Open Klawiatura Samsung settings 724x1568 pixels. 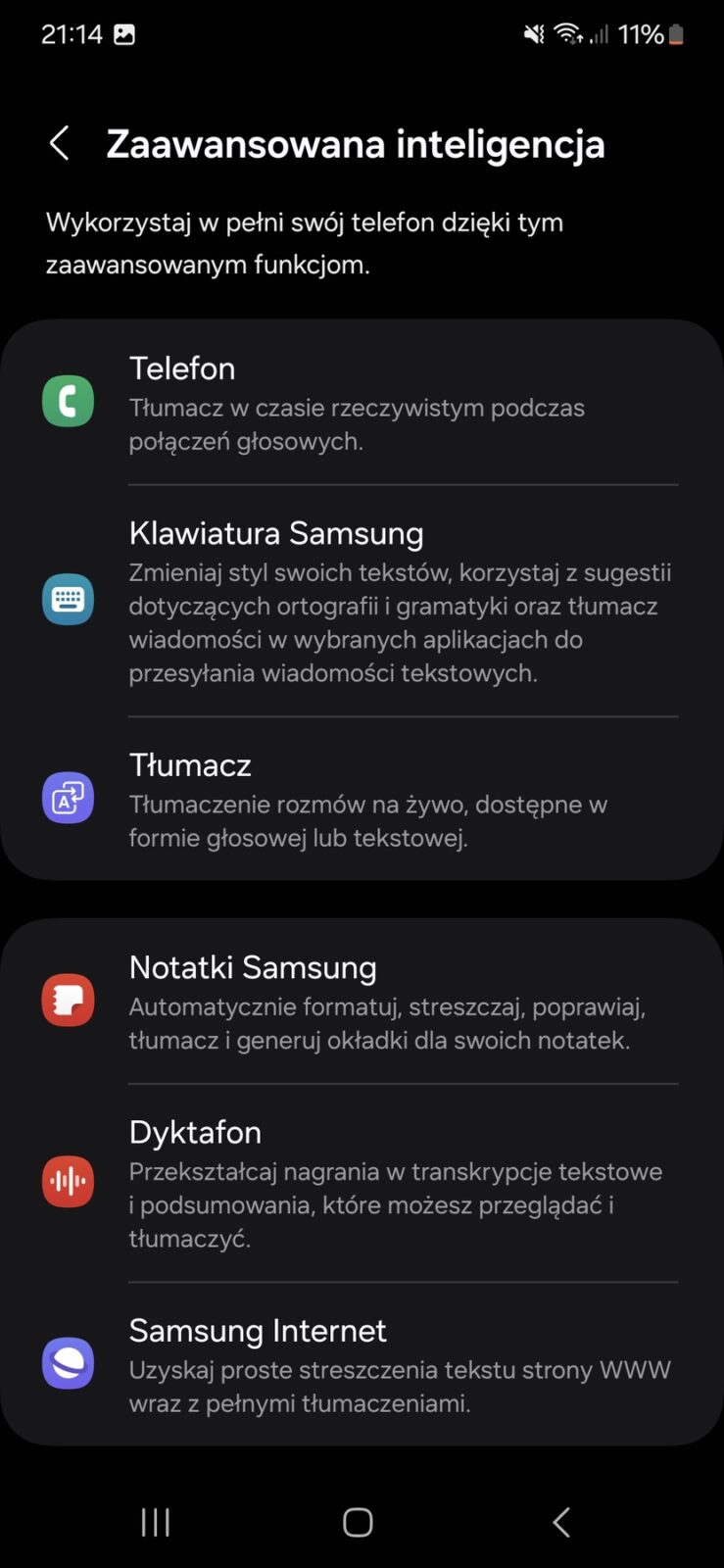(x=362, y=601)
